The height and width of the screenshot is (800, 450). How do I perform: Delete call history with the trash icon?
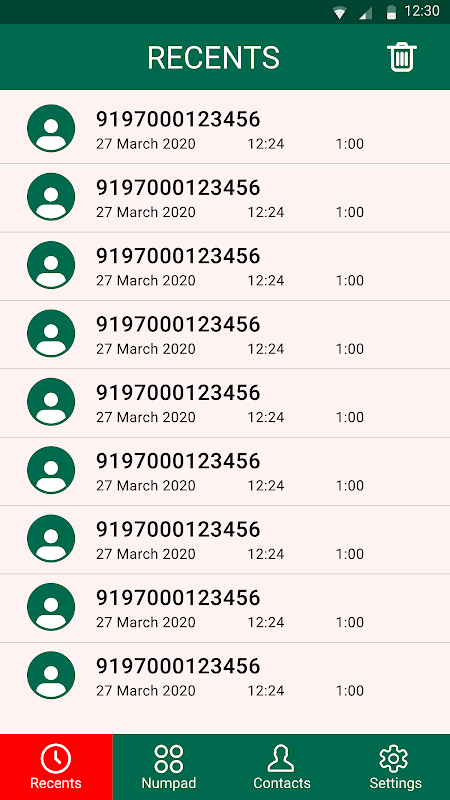point(402,57)
